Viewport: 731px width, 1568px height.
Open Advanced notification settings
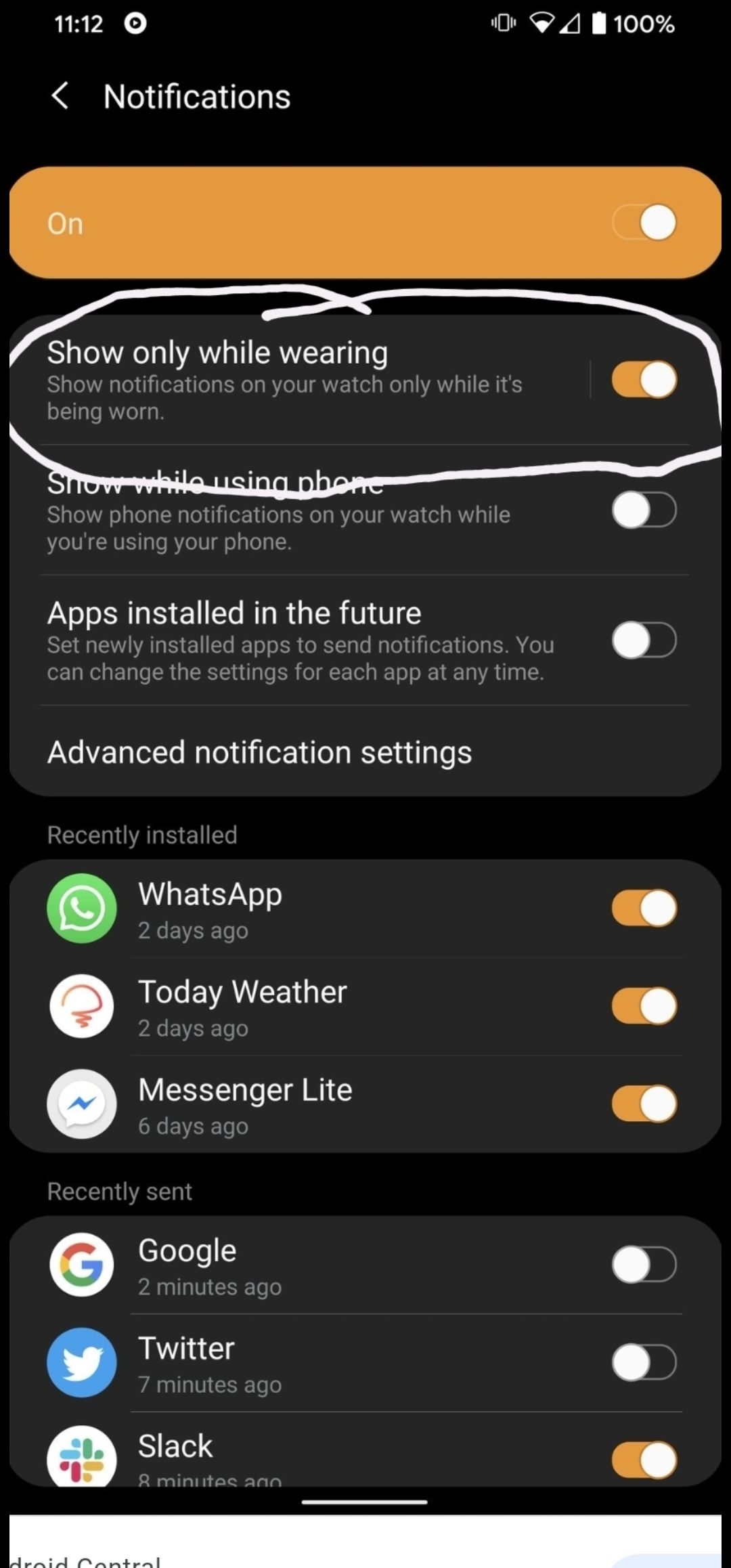point(259,752)
